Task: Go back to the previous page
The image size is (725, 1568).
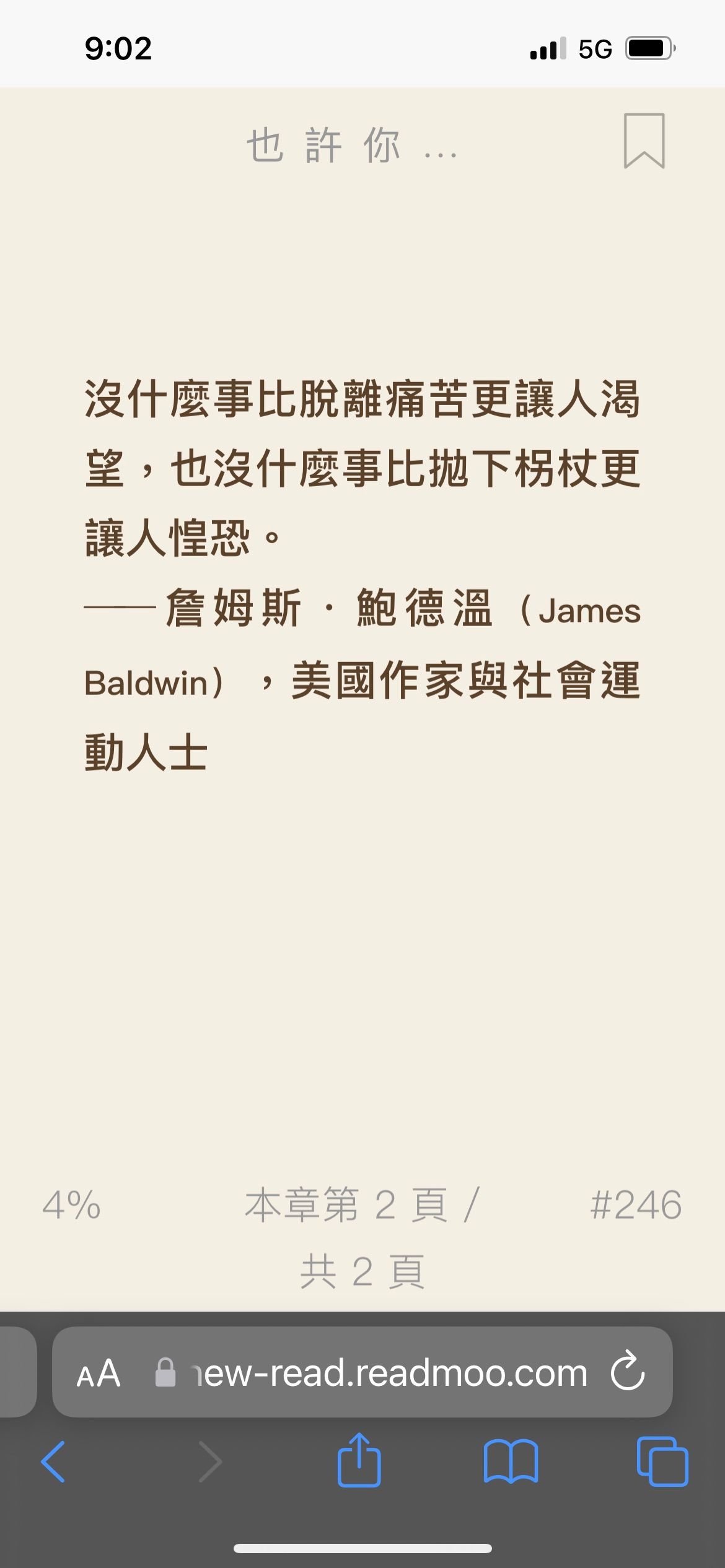Action: (53, 1461)
